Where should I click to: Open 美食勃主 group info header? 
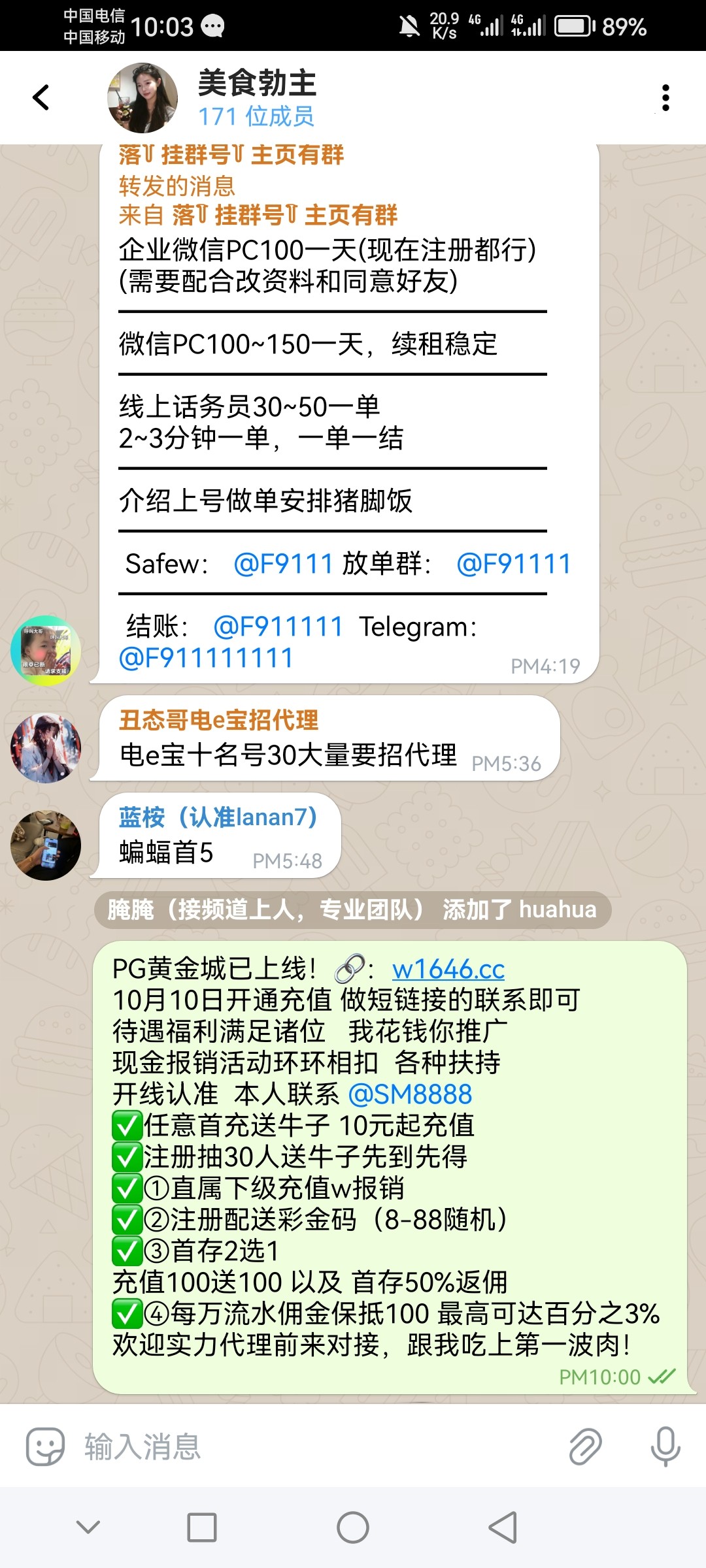point(256,98)
